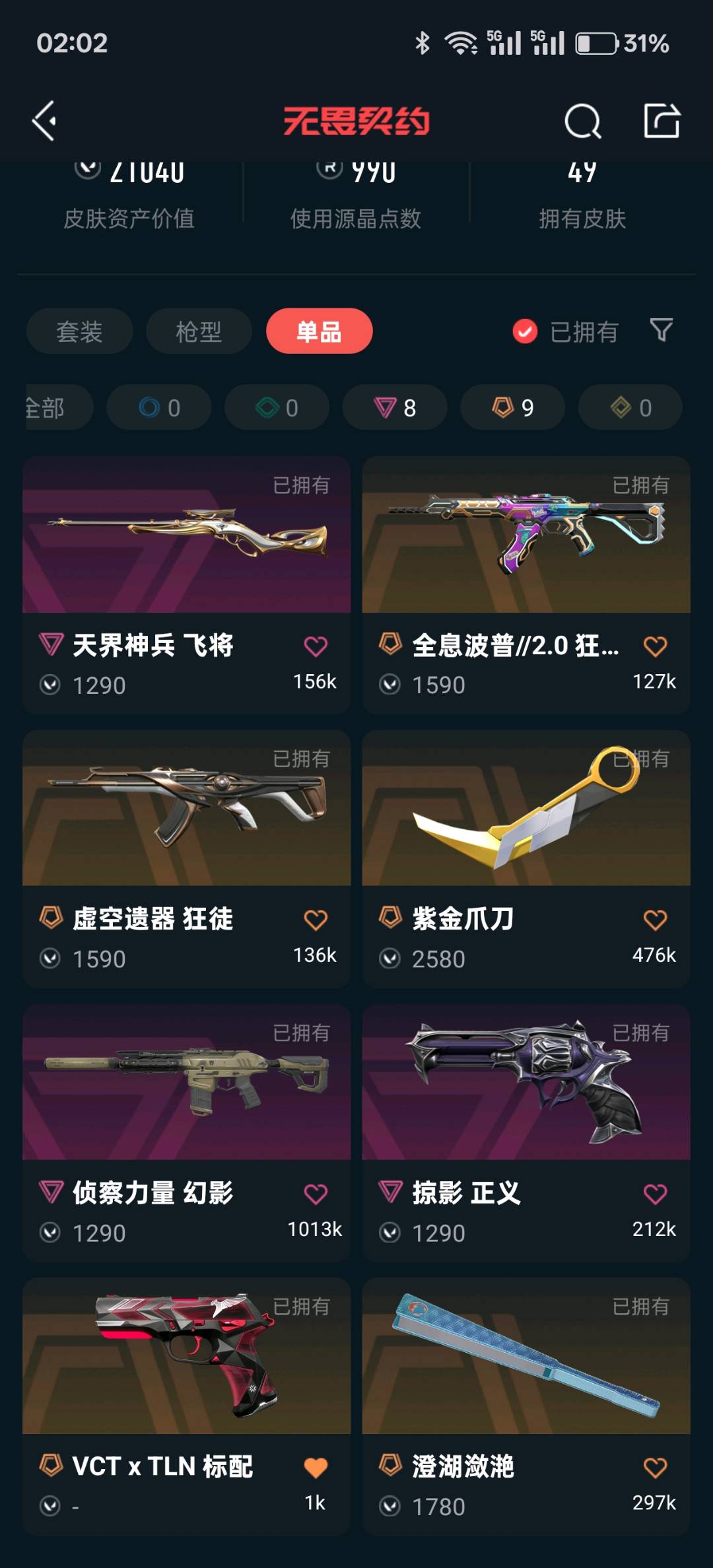Like the 掠影 正义 skin
Viewport: 713px width, 1568px height.
[x=655, y=1194]
